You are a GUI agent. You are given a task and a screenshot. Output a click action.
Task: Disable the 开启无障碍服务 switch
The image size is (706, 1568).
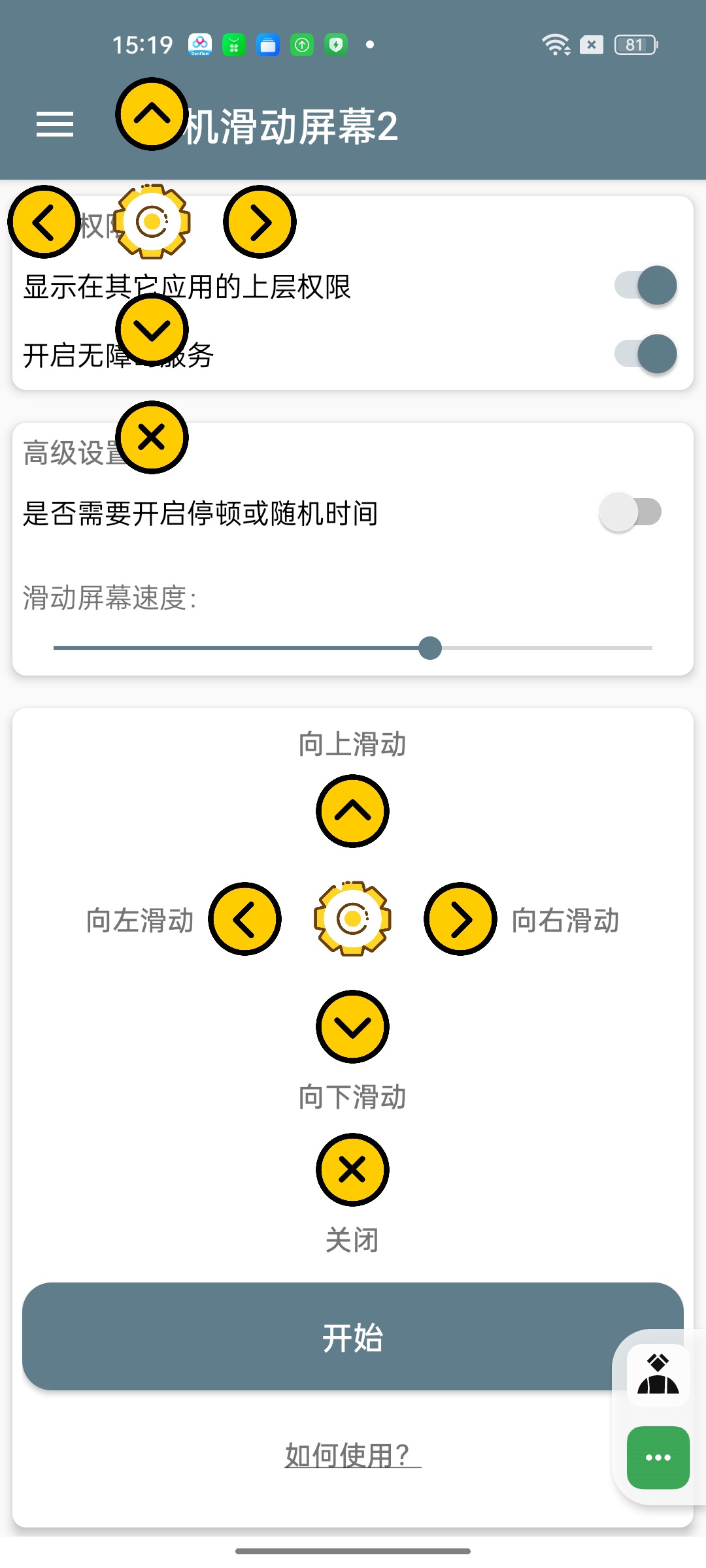coord(646,354)
